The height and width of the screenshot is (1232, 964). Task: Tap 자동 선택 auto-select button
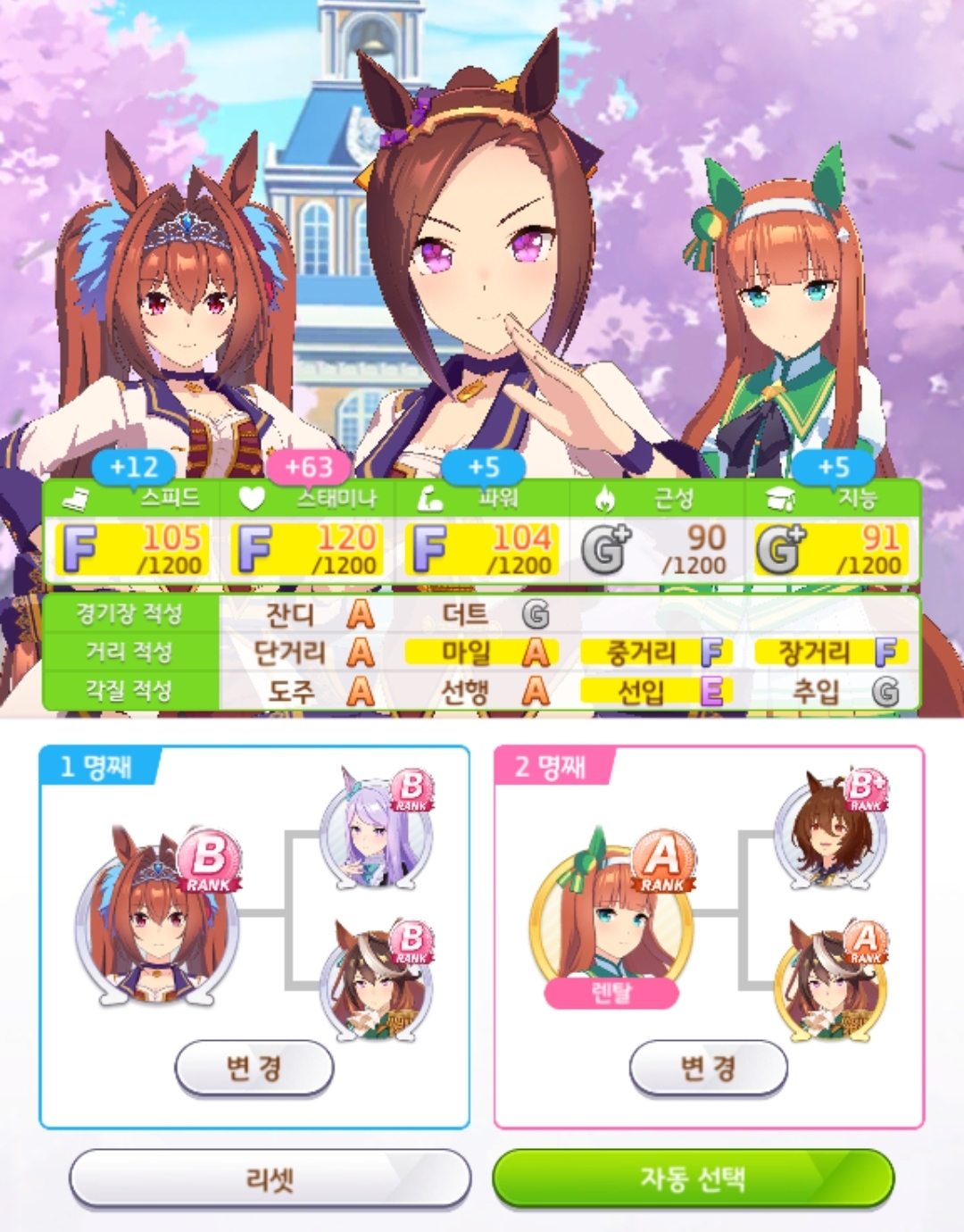tap(693, 1179)
